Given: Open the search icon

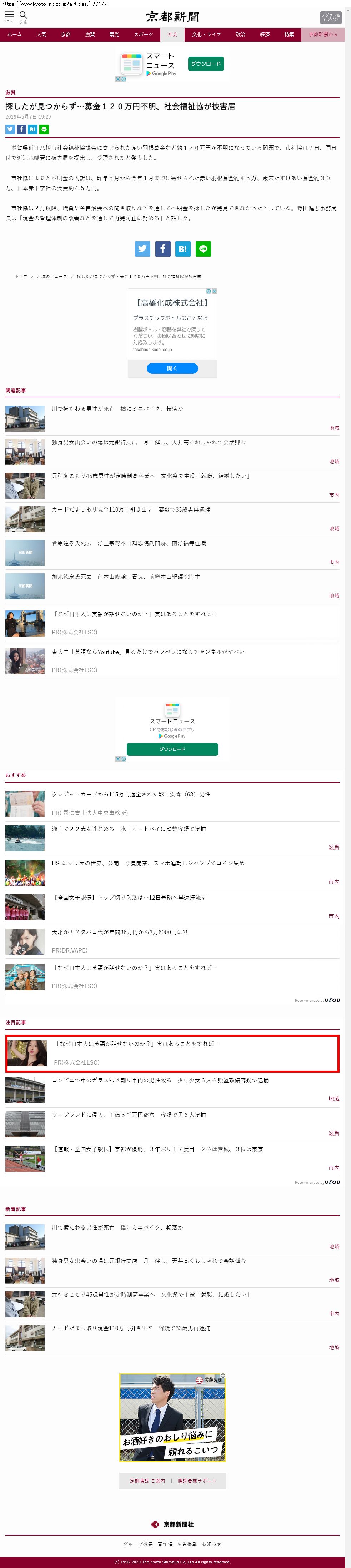Looking at the screenshot, I should point(23,16).
